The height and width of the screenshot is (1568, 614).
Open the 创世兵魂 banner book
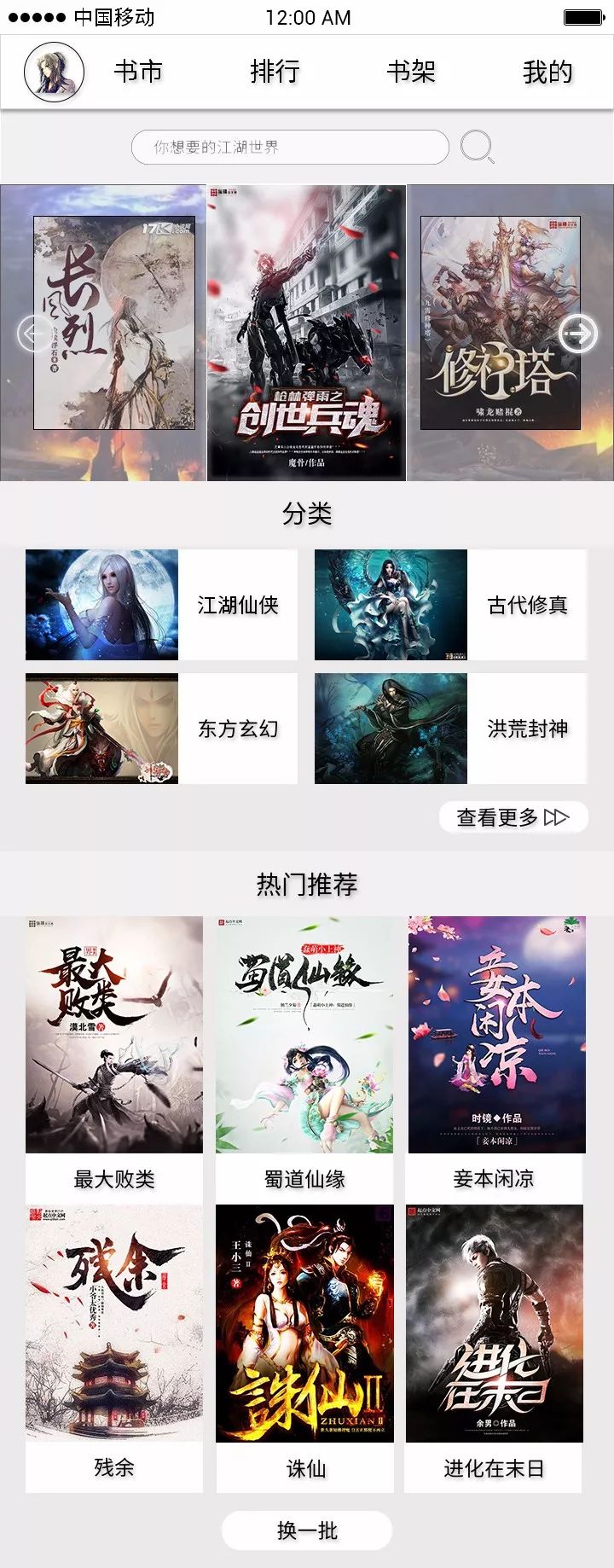click(307, 333)
